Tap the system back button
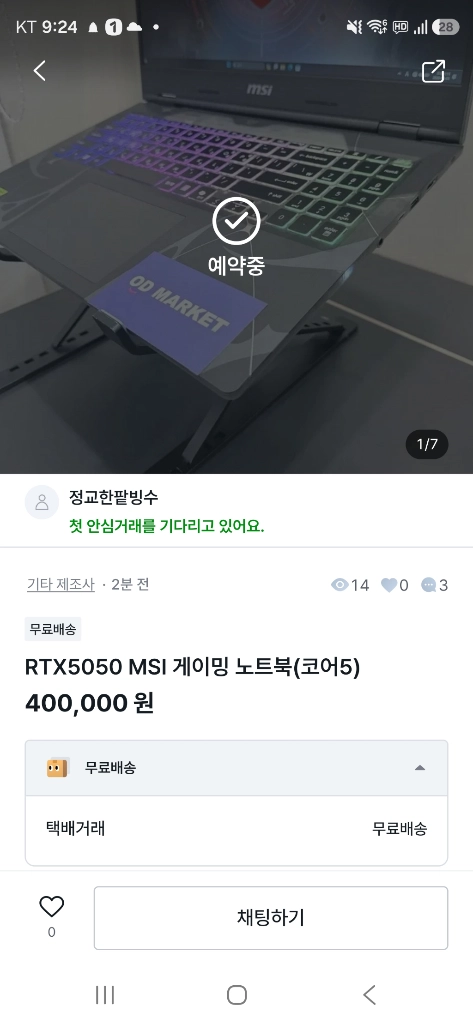The image size is (473, 1024). [369, 995]
